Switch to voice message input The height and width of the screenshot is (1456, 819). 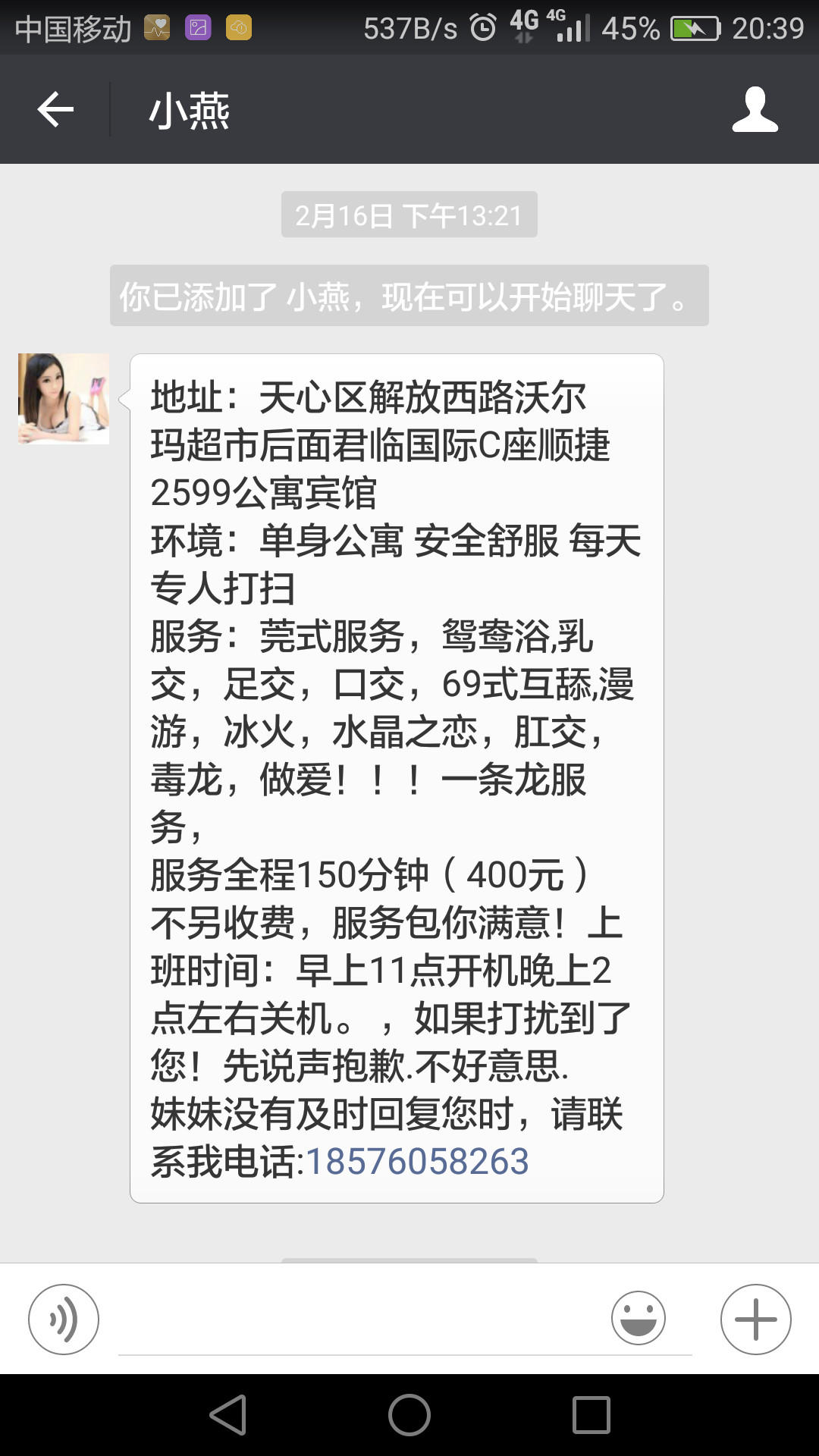point(64,1319)
